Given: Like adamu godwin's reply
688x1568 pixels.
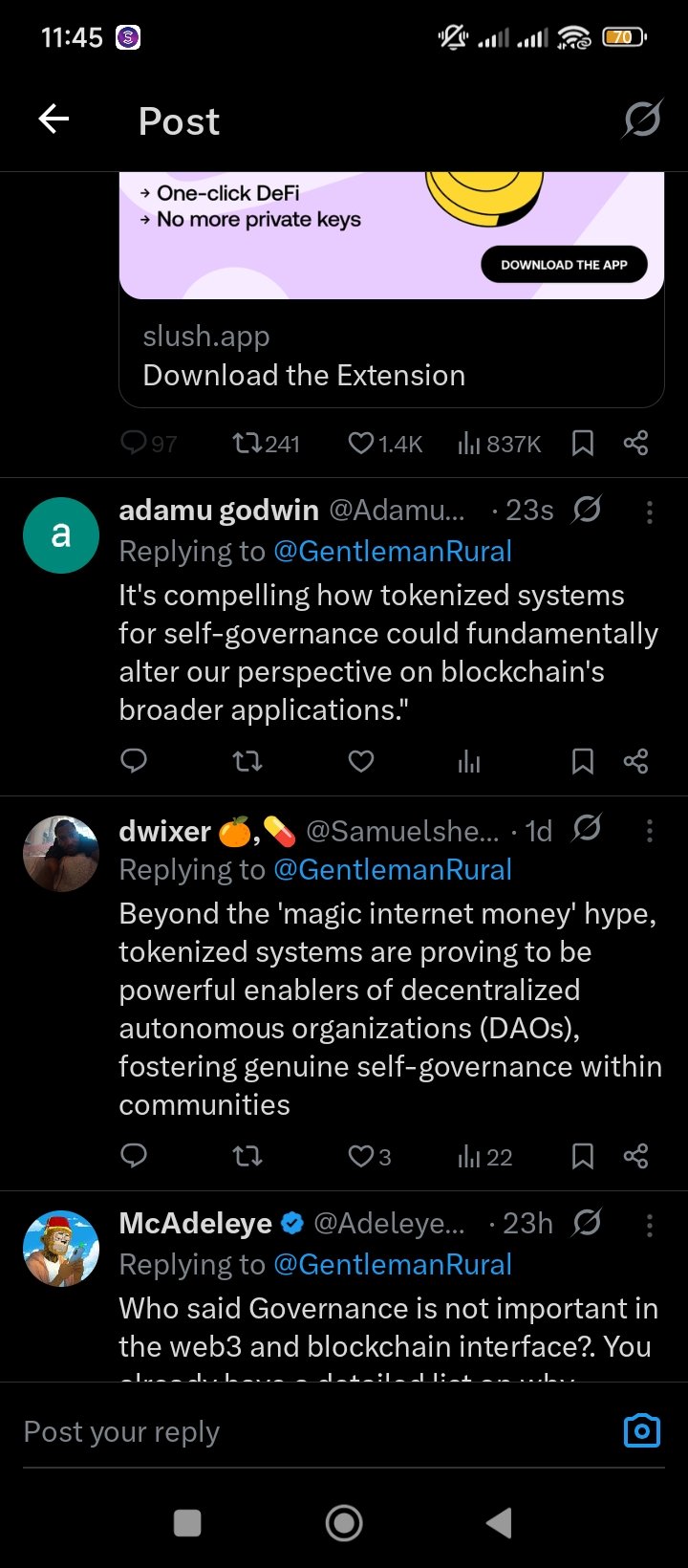Looking at the screenshot, I should point(360,761).
